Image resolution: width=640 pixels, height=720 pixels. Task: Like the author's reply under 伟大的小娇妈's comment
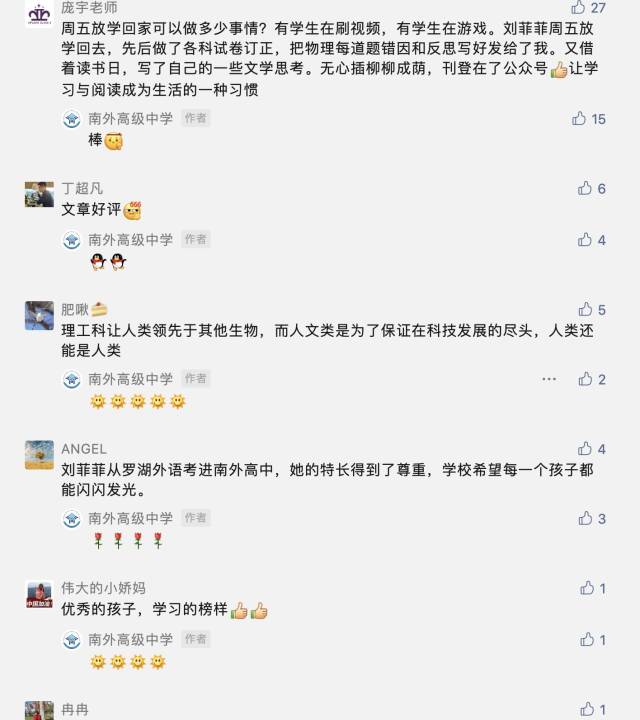(x=588, y=639)
